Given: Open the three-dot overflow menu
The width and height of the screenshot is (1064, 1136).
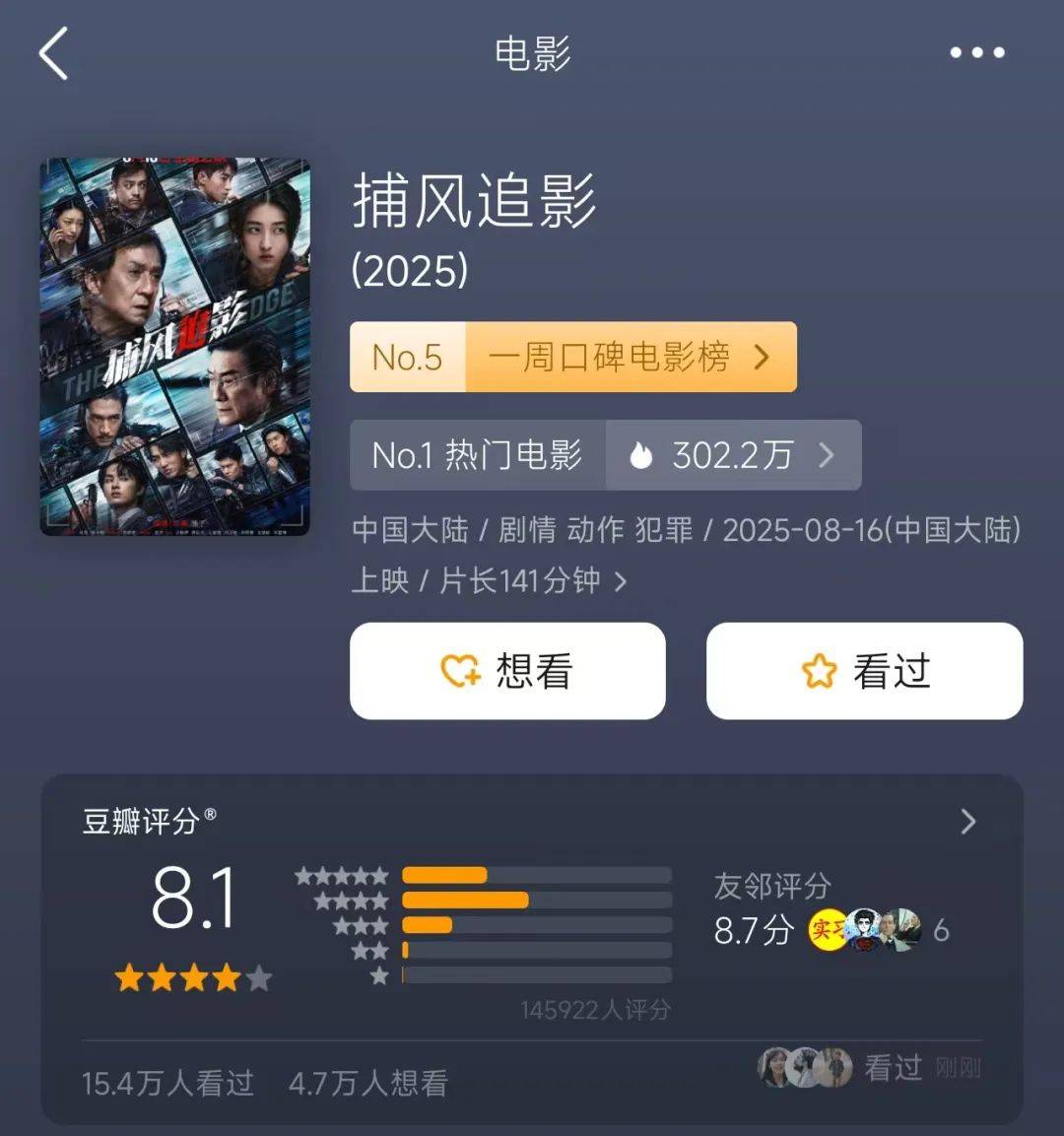Looking at the screenshot, I should [x=976, y=53].
